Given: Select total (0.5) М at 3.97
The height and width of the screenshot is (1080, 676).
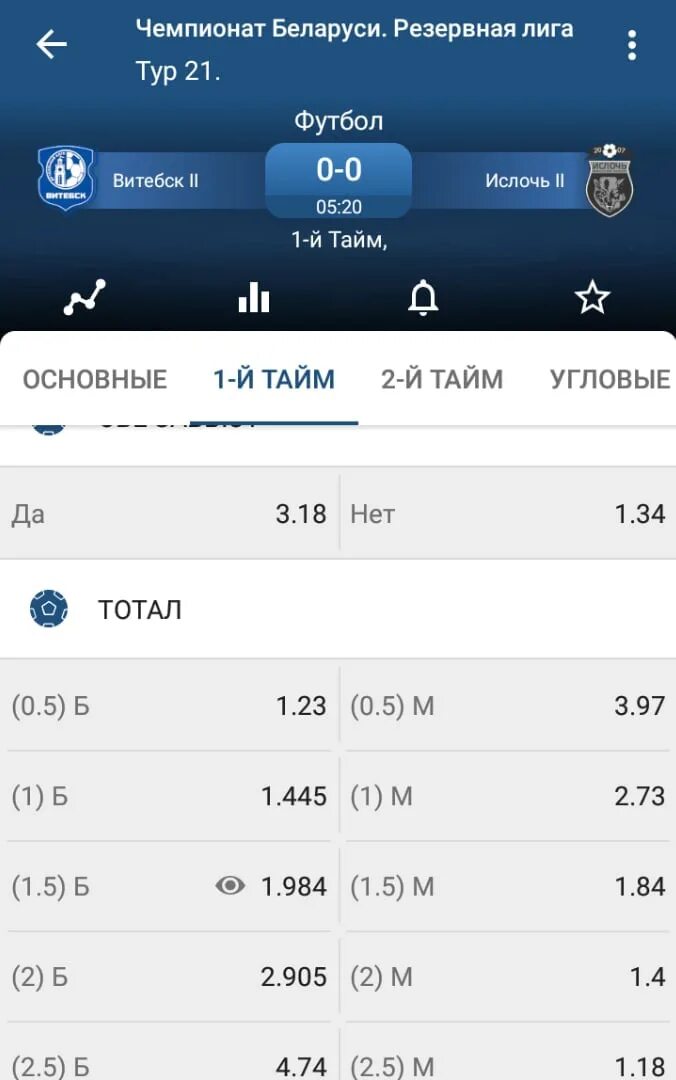Looking at the screenshot, I should 507,706.
